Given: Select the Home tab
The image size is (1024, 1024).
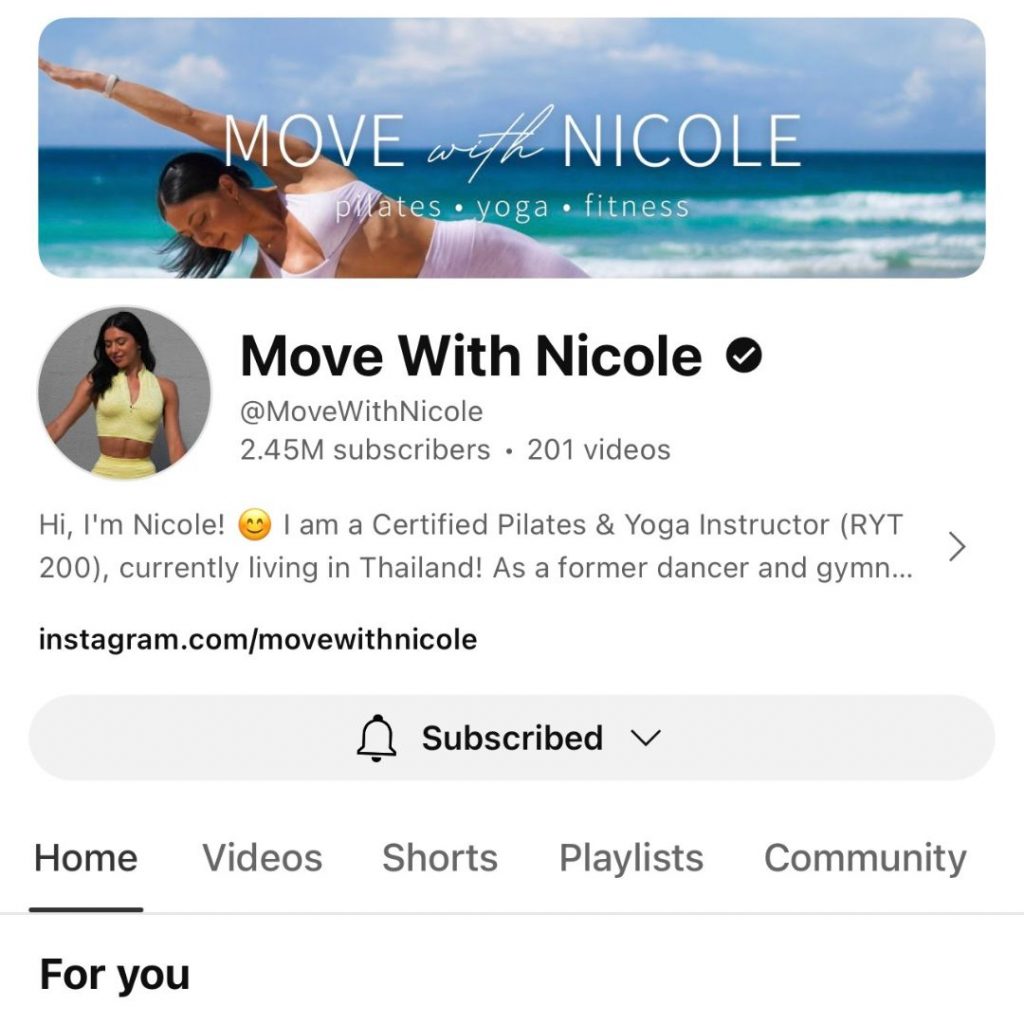Looking at the screenshot, I should click(86, 858).
